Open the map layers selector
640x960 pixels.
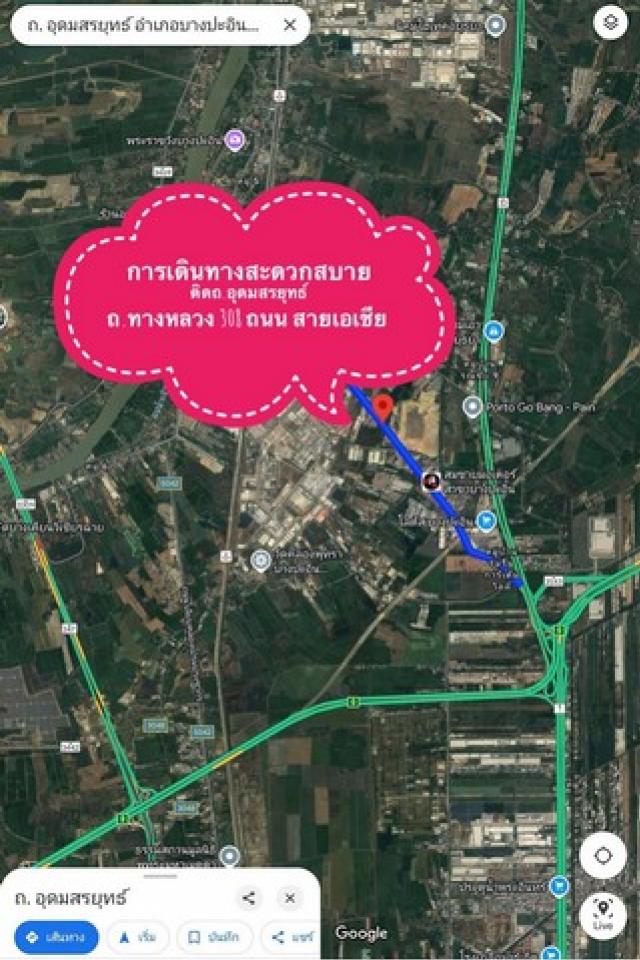(x=610, y=23)
